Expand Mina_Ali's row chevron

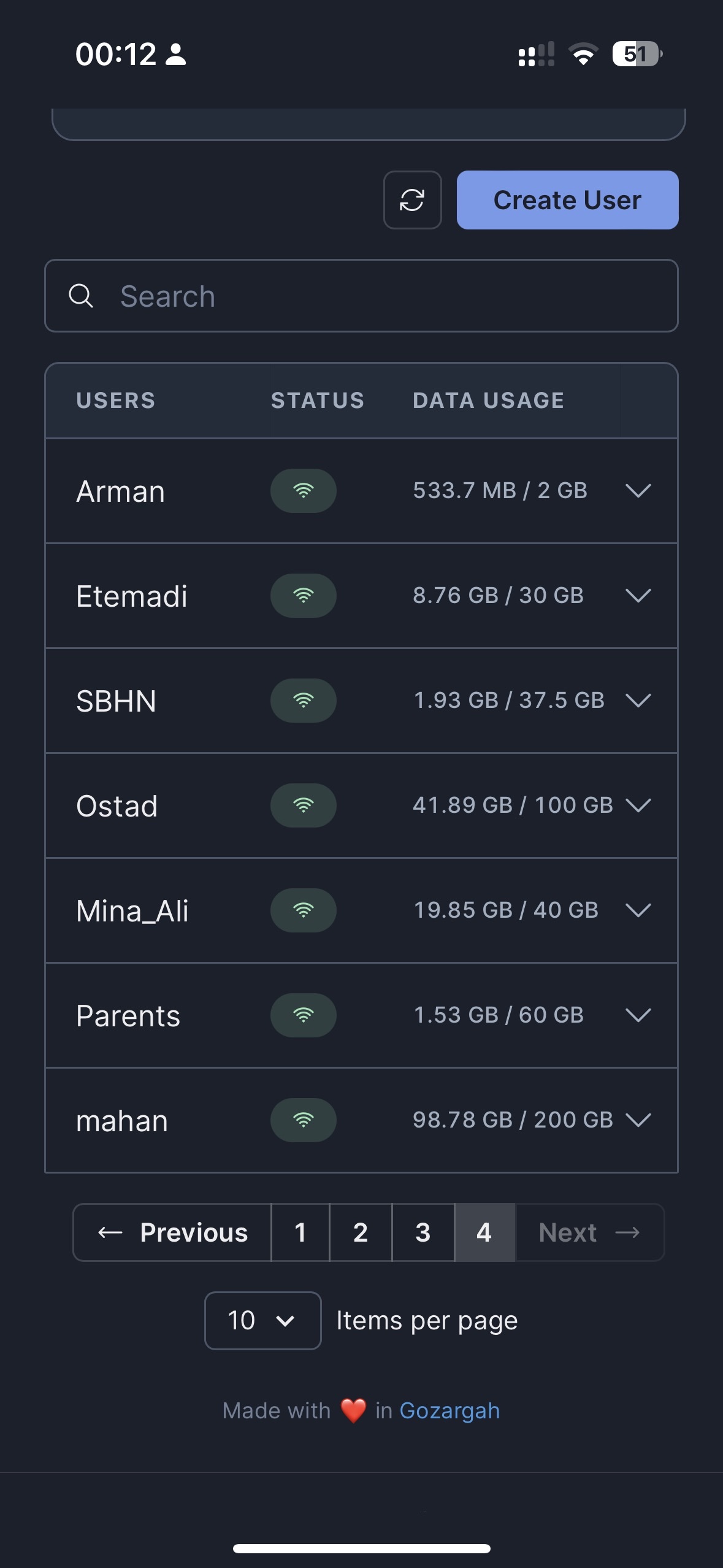click(x=640, y=910)
